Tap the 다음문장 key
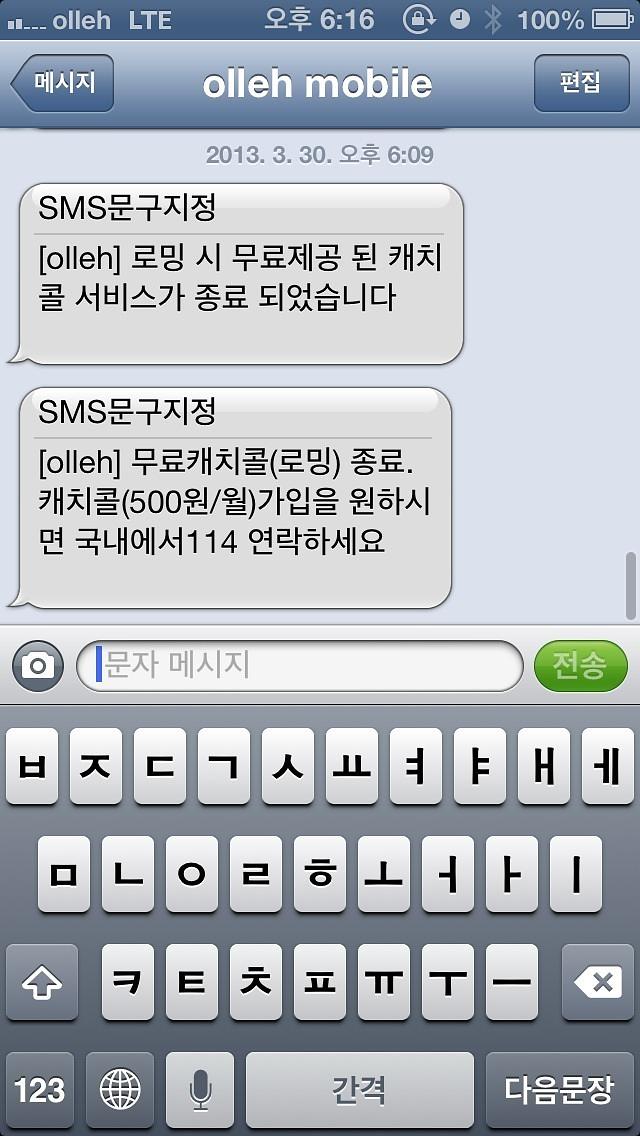Viewport: 640px width, 1136px height. coord(558,1089)
